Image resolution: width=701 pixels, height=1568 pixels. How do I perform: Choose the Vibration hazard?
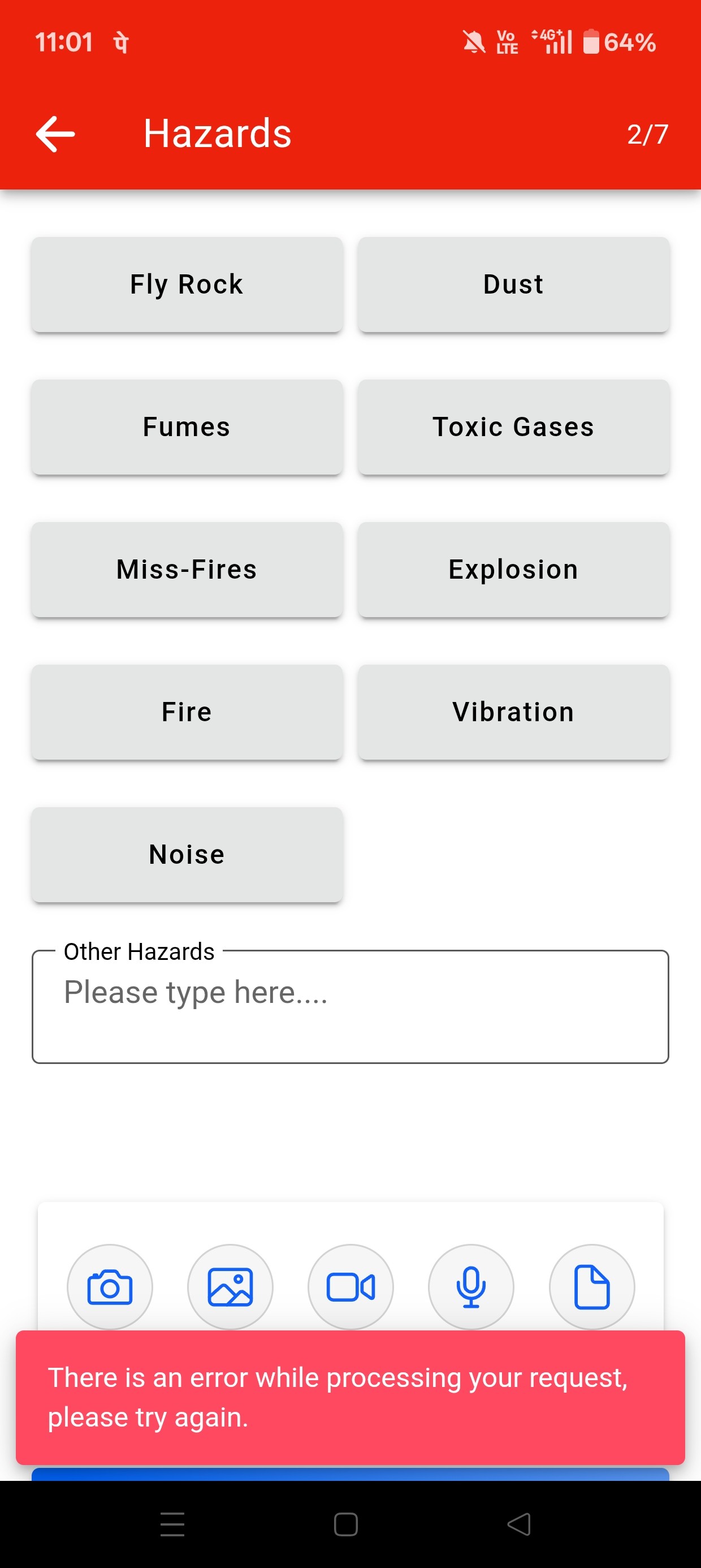click(x=513, y=712)
